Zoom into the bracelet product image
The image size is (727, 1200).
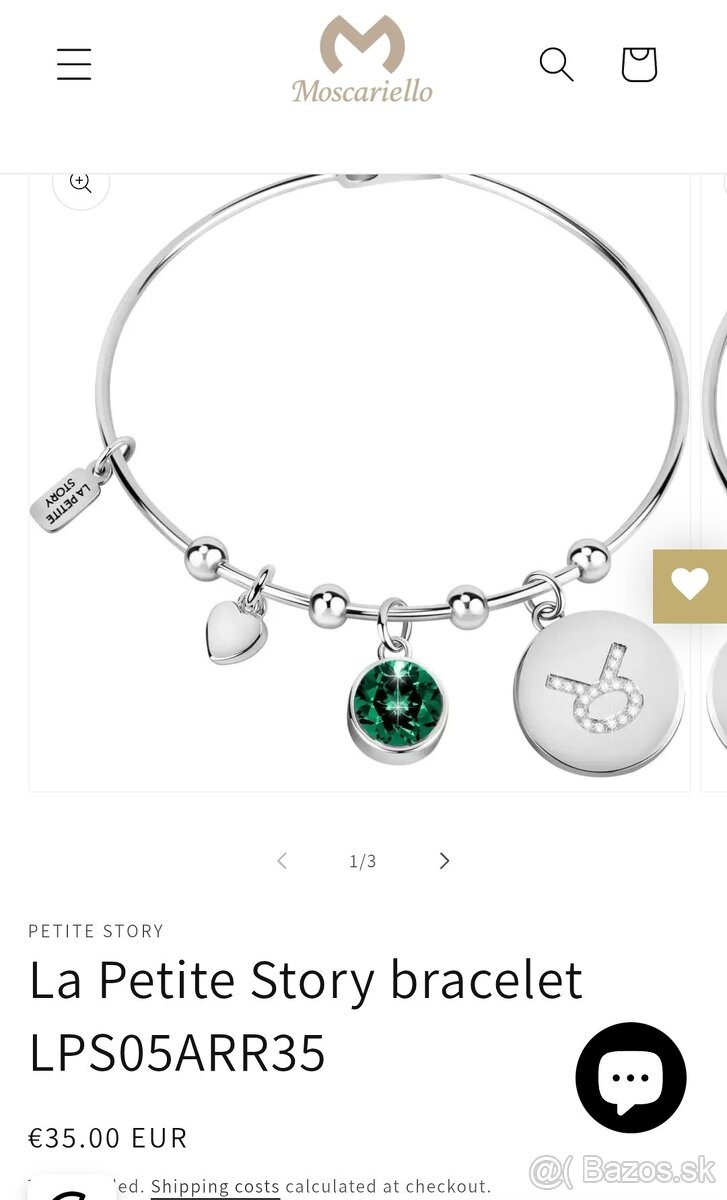(81, 183)
